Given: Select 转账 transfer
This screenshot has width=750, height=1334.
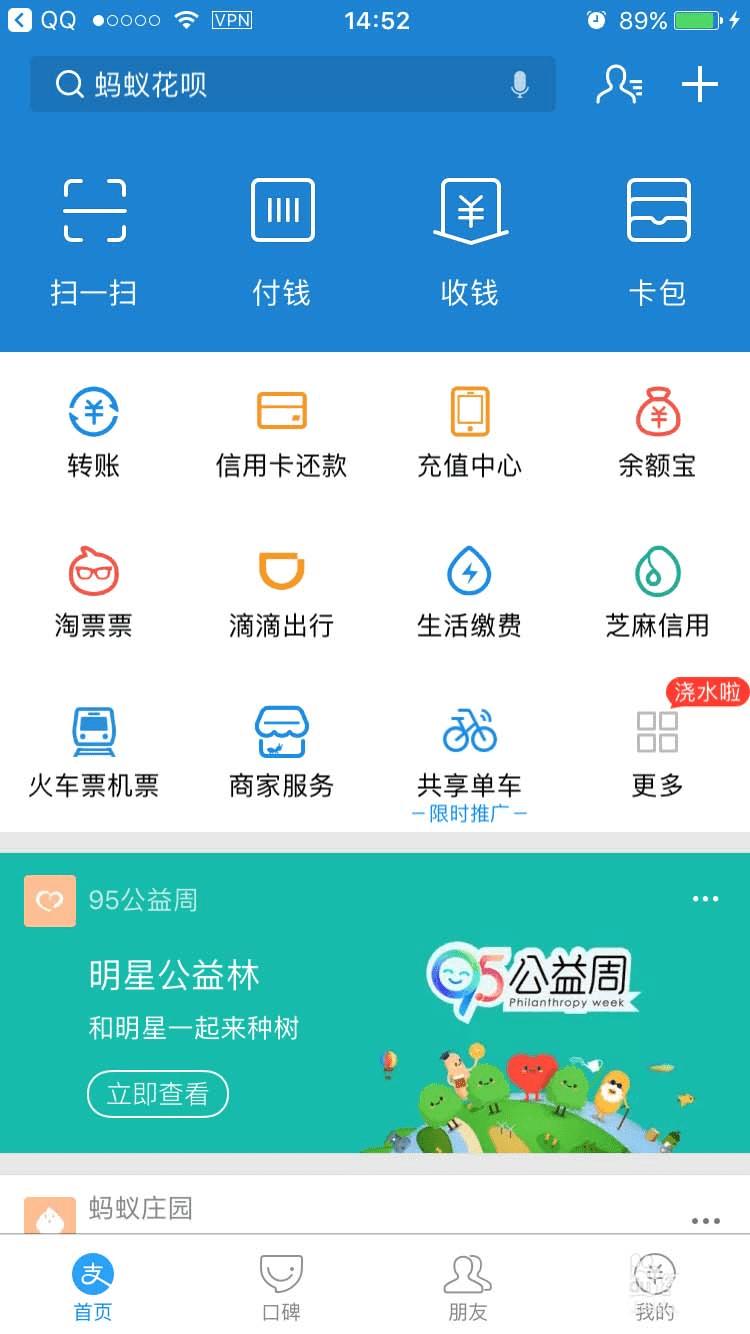Looking at the screenshot, I should click(x=94, y=432).
